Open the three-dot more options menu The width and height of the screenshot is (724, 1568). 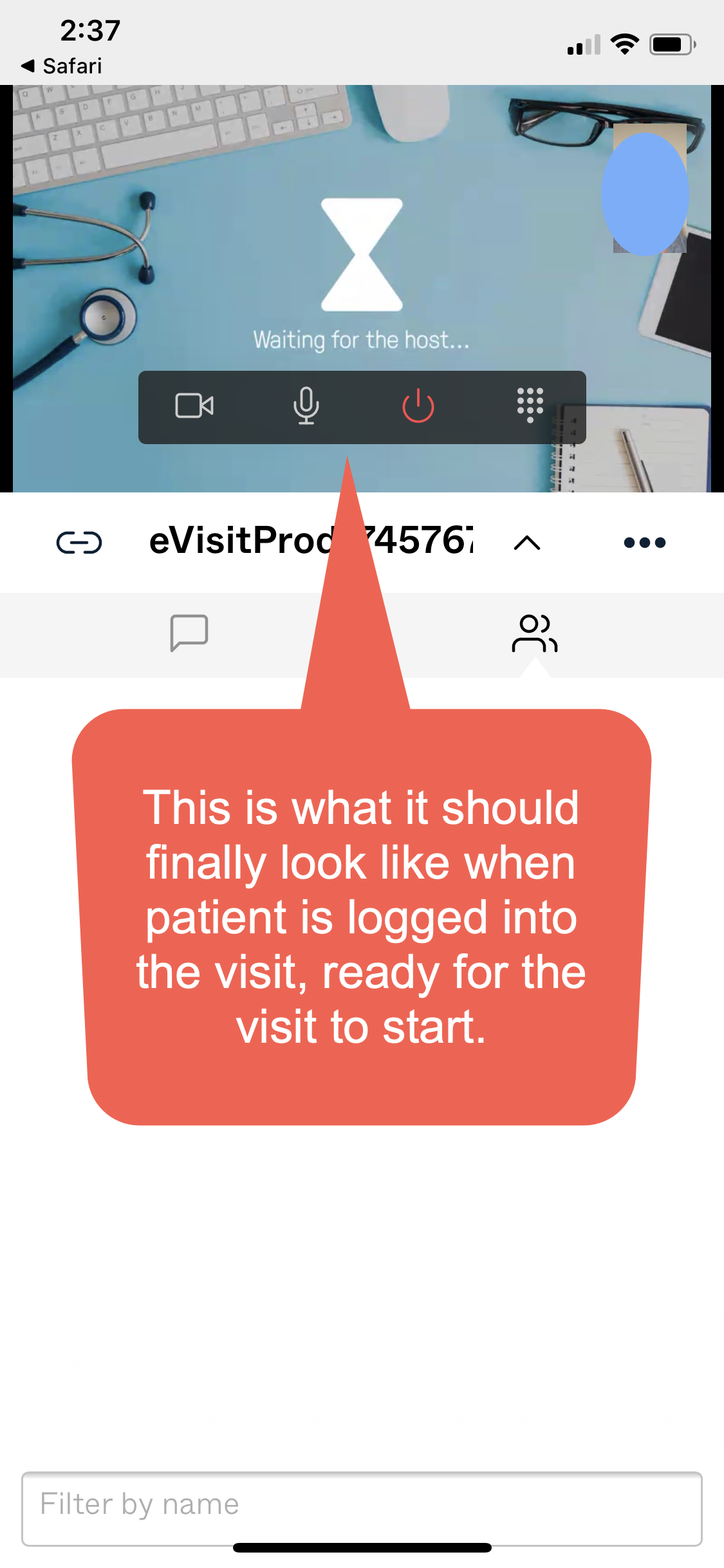coord(645,543)
